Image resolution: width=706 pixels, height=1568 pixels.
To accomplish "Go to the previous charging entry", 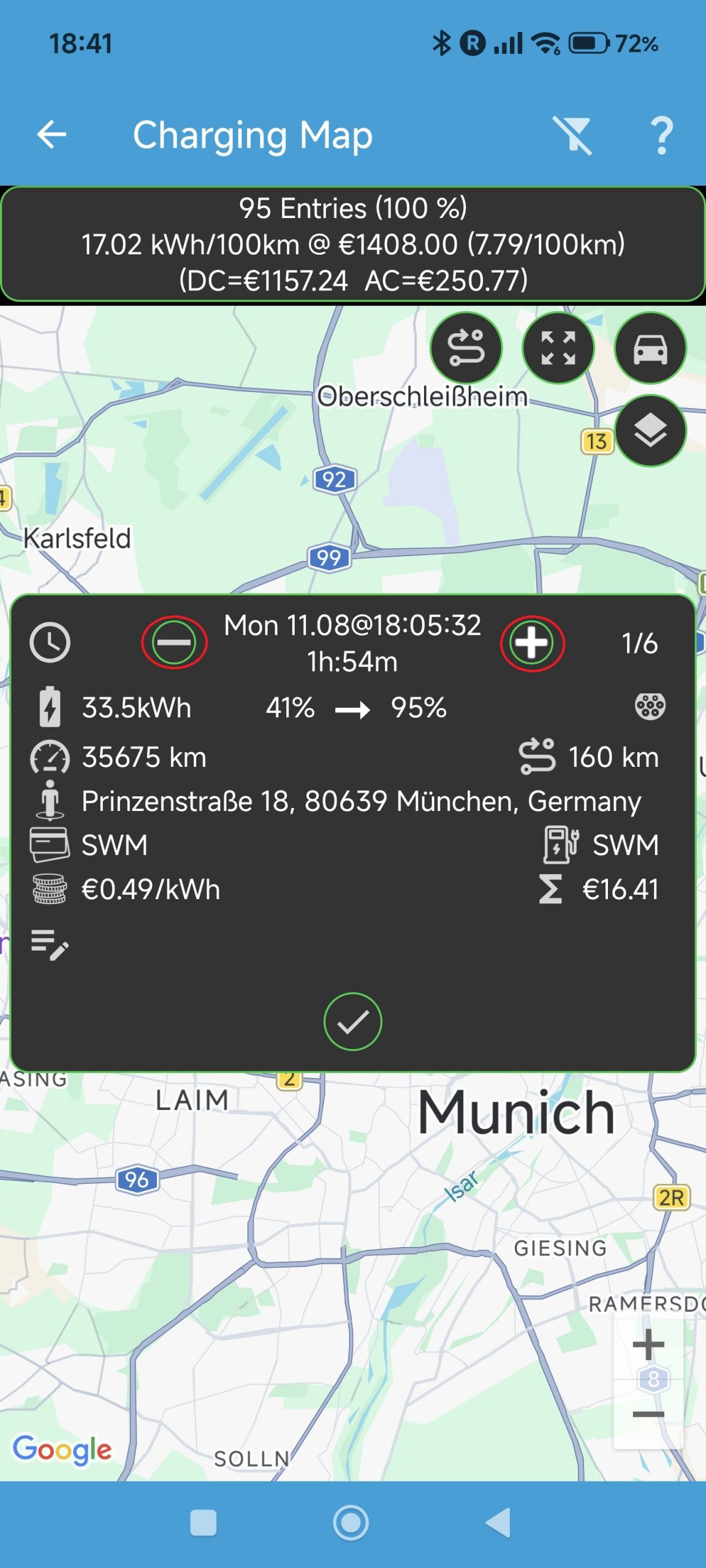I will point(174,643).
